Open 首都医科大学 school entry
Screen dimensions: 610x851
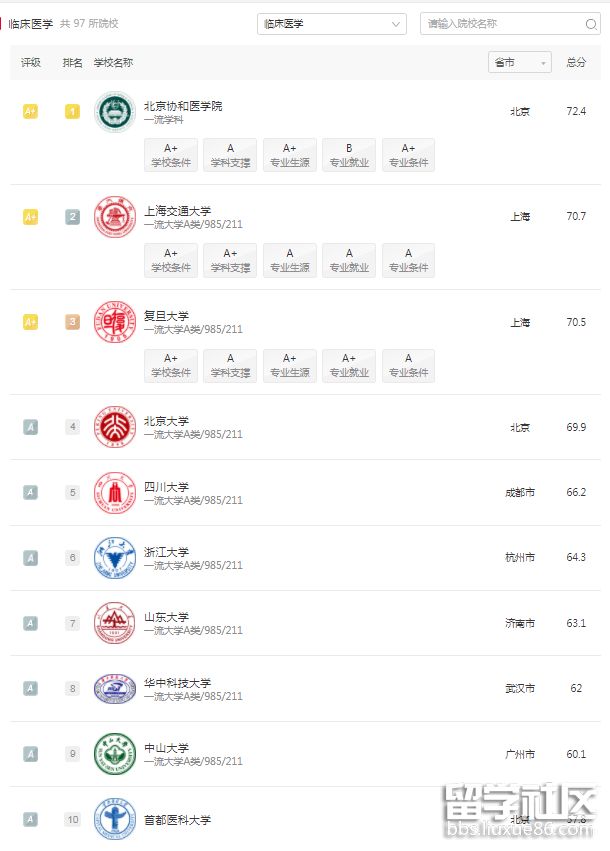pos(177,820)
